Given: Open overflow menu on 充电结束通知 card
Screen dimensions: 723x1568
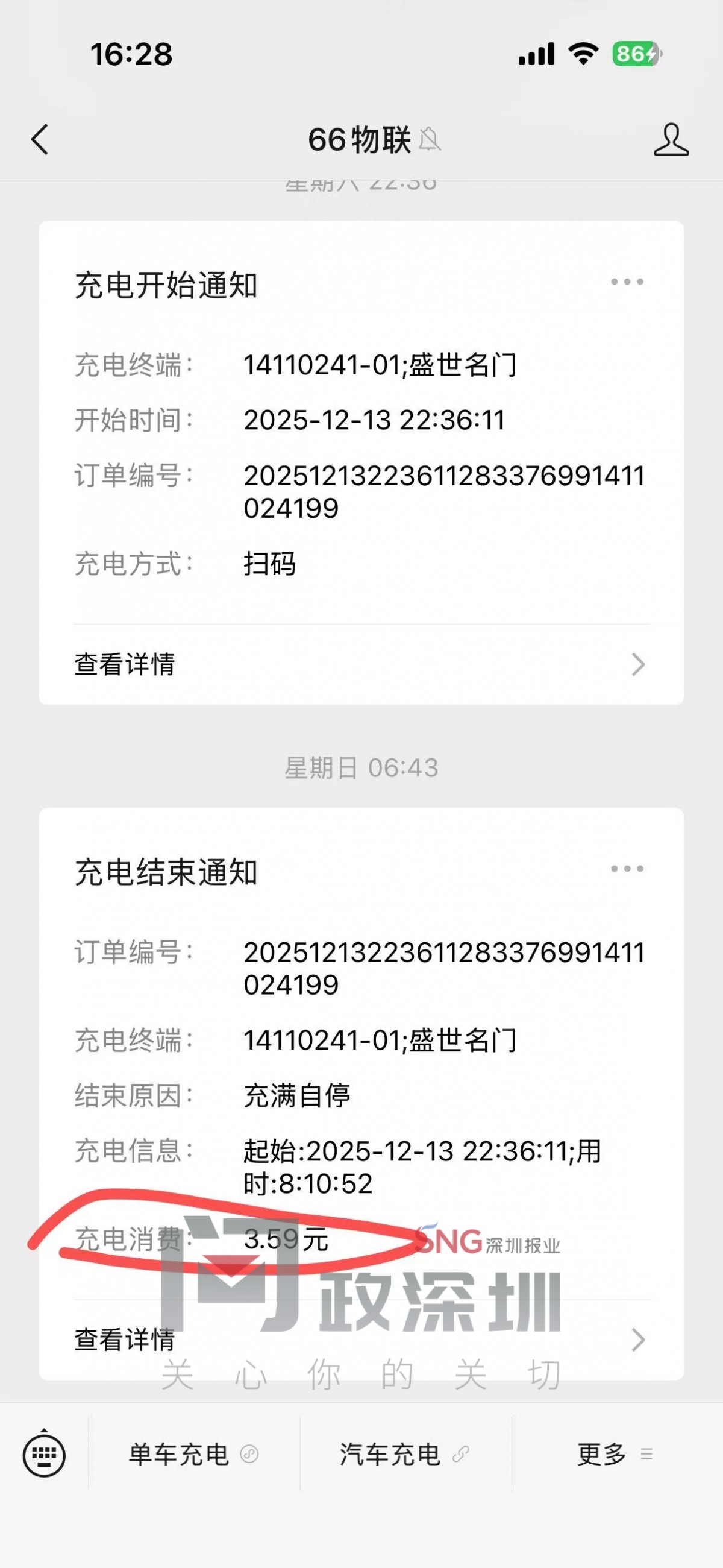Looking at the screenshot, I should click(627, 869).
